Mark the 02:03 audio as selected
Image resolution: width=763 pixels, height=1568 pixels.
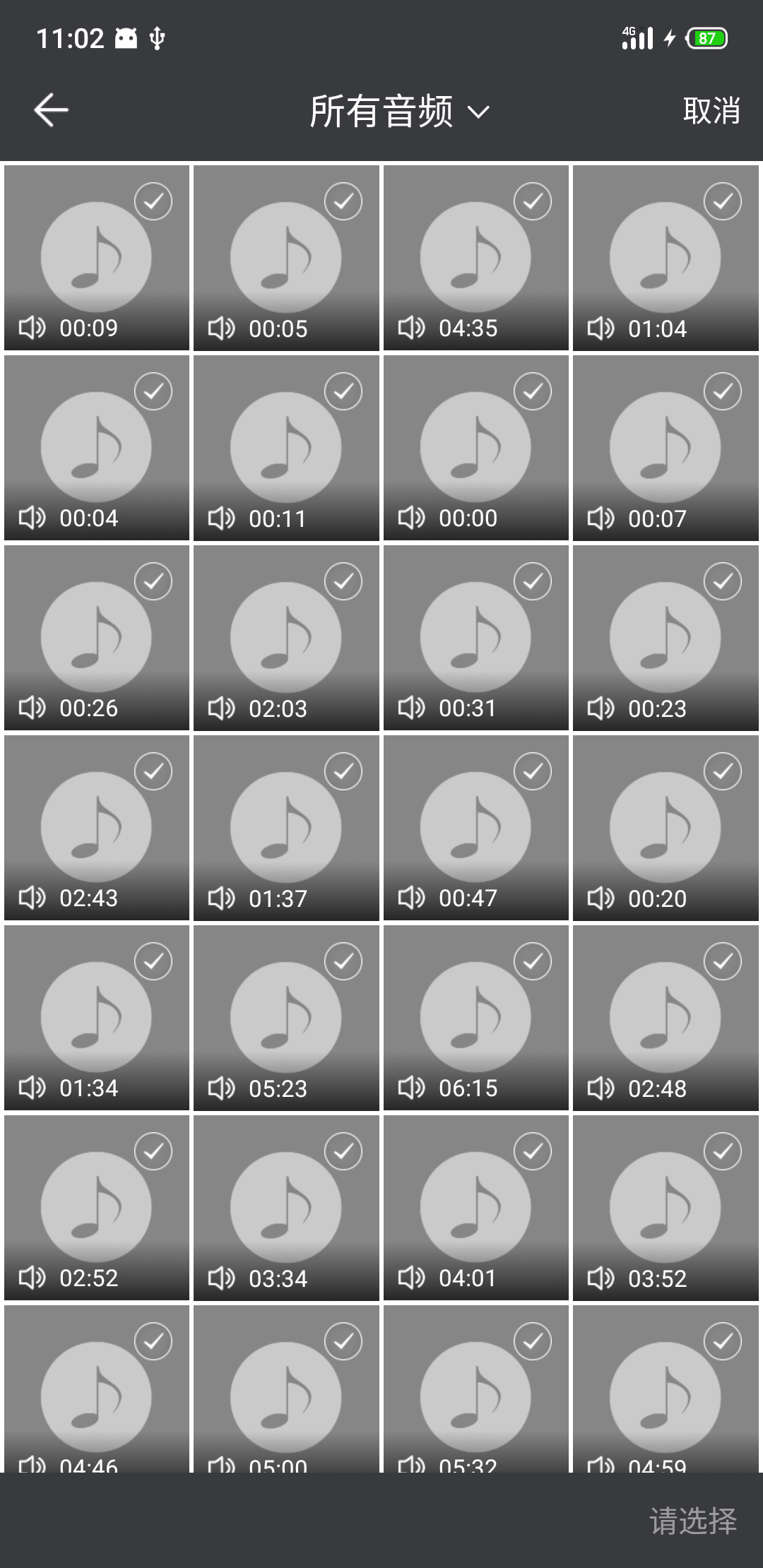(343, 581)
